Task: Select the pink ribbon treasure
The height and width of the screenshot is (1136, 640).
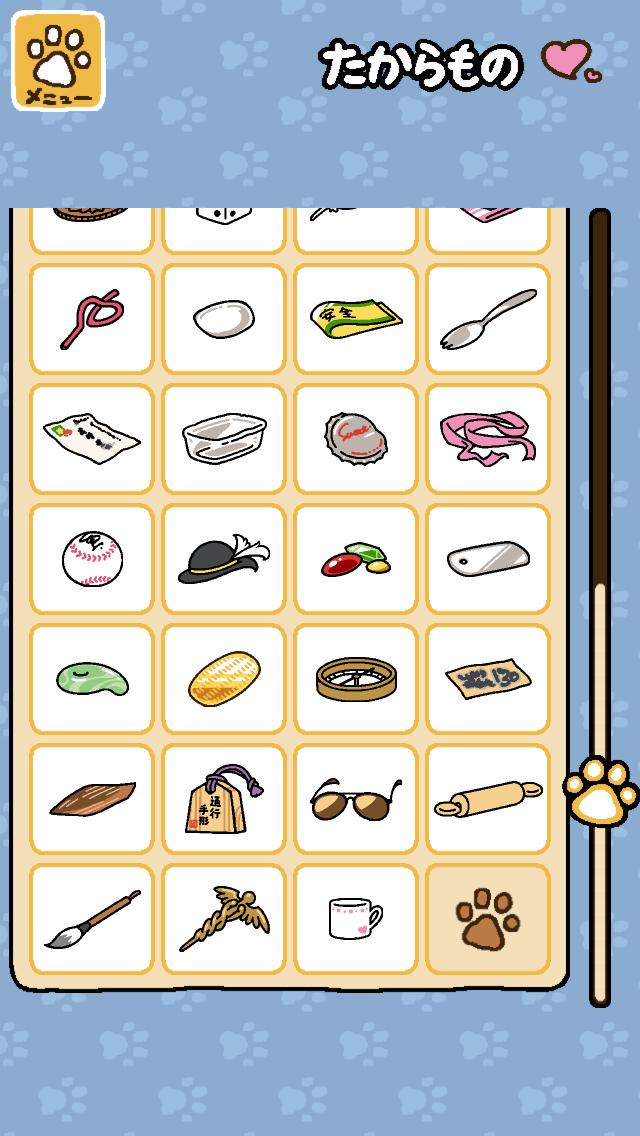Action: point(488,439)
